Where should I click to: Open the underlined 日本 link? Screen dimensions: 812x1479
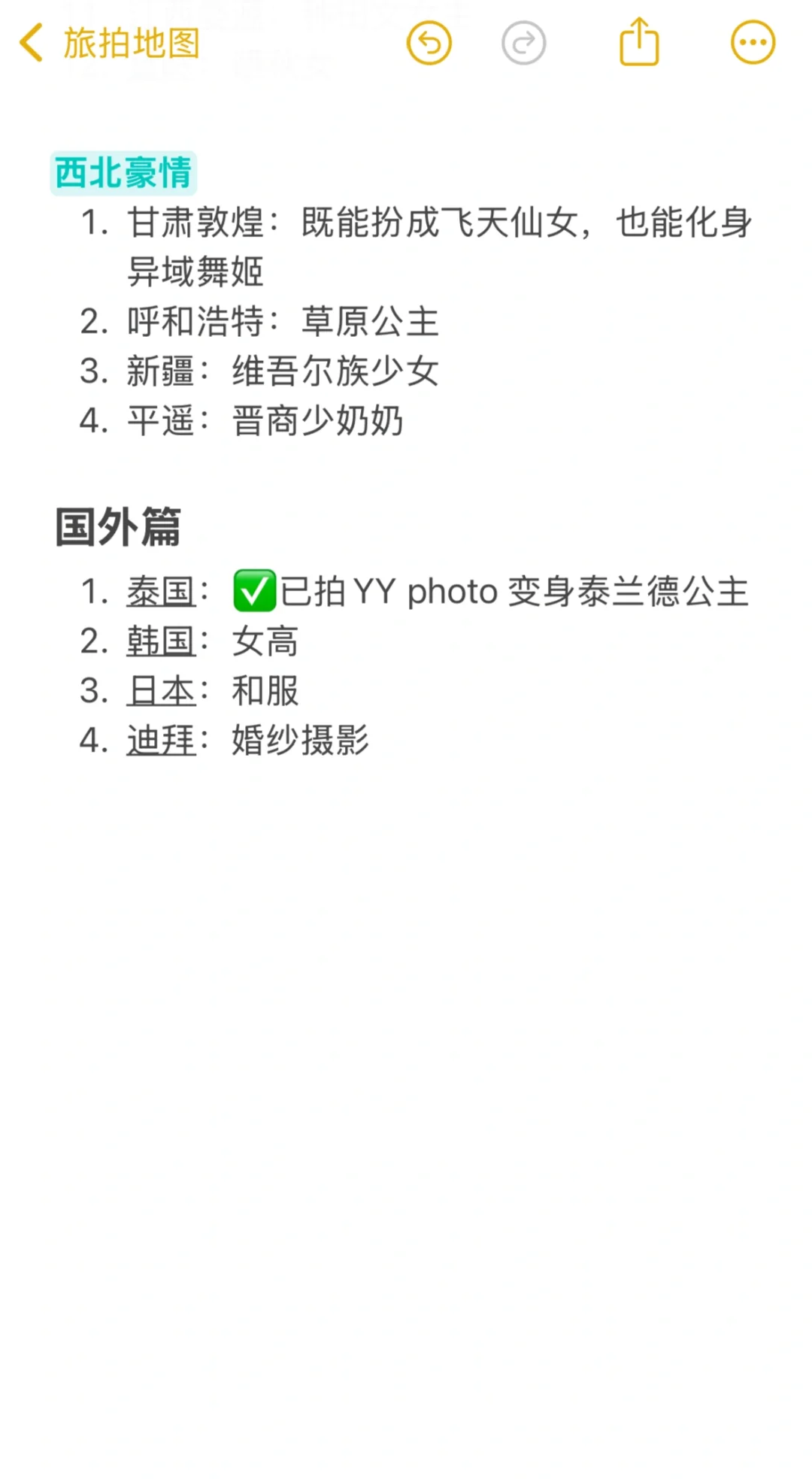click(161, 691)
